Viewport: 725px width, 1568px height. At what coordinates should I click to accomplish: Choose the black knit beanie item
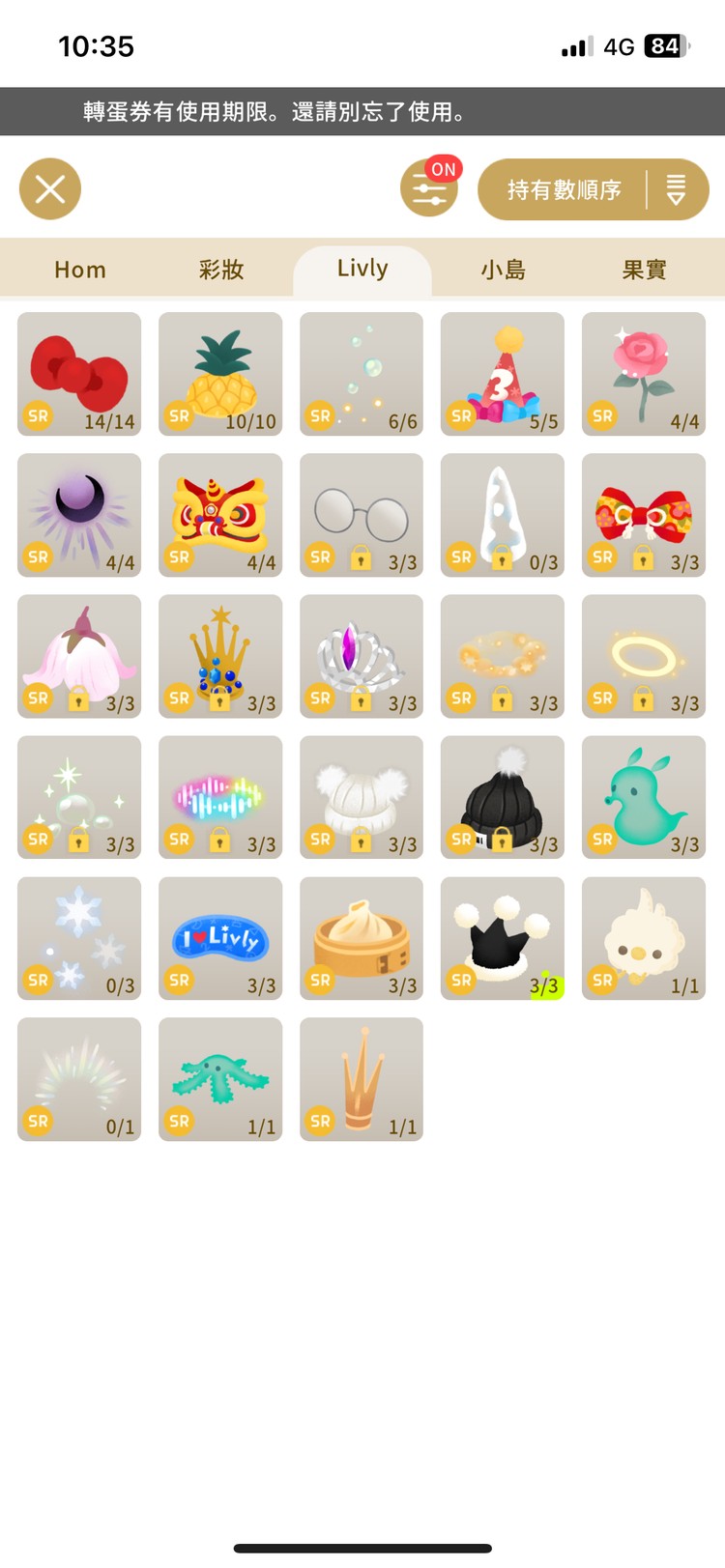coord(503,797)
